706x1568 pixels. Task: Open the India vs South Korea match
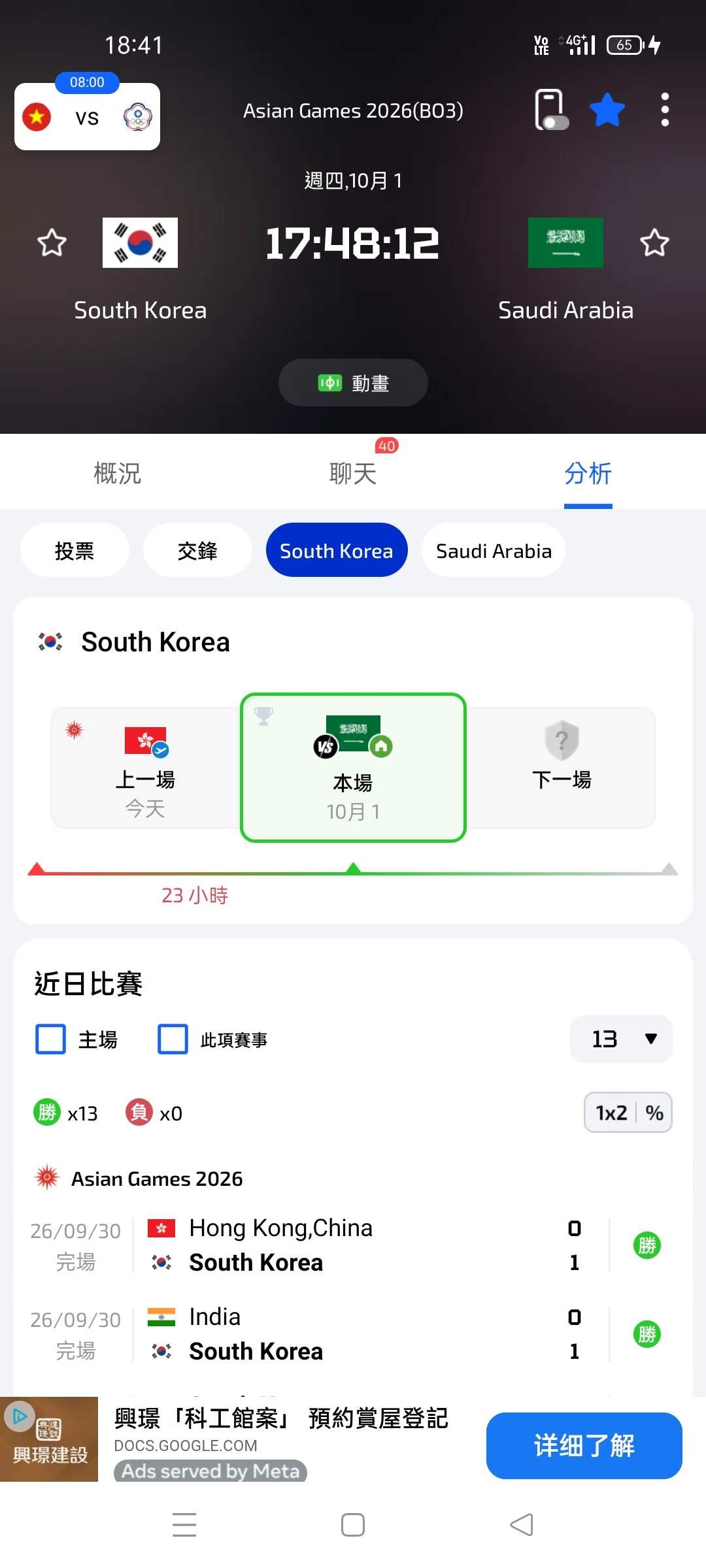(353, 1334)
